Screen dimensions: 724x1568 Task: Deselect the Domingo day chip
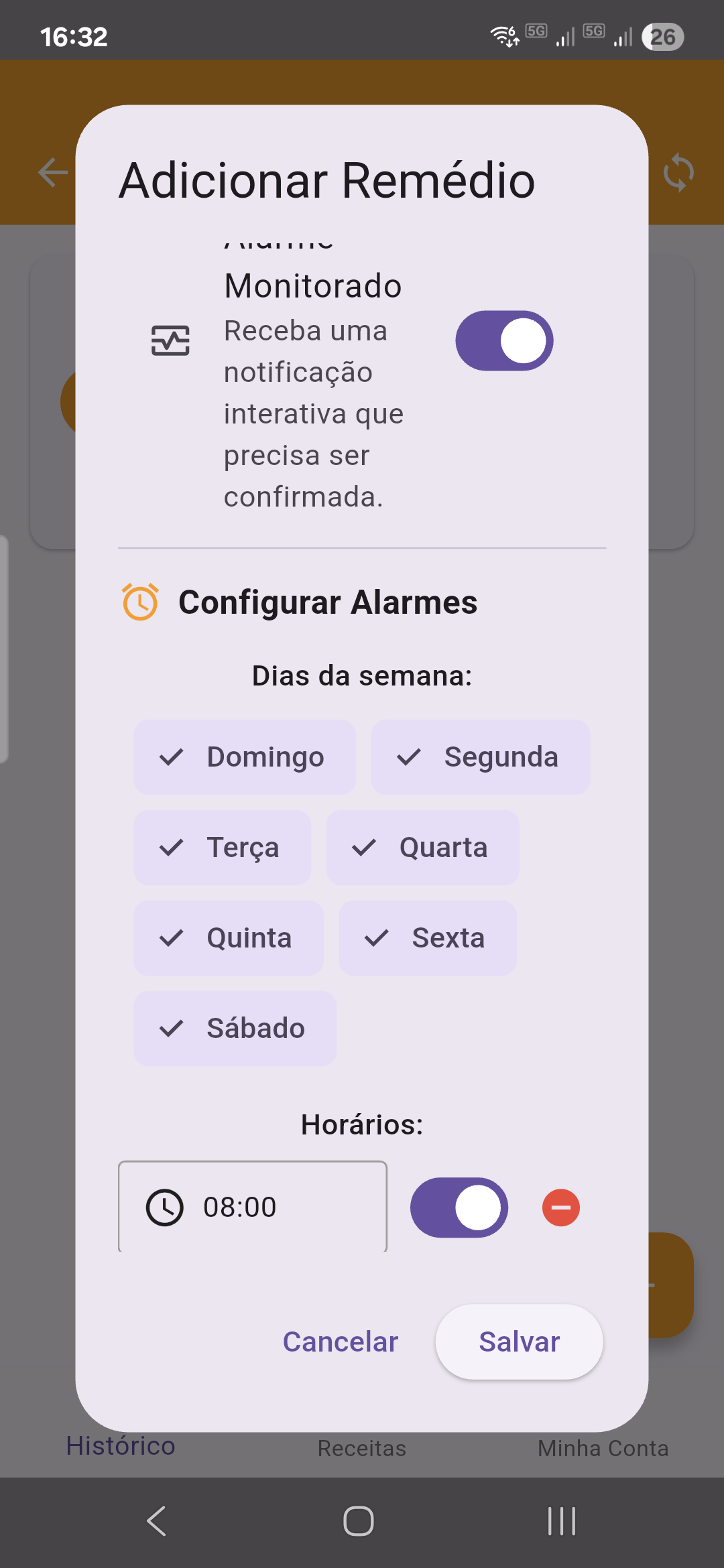click(x=244, y=757)
